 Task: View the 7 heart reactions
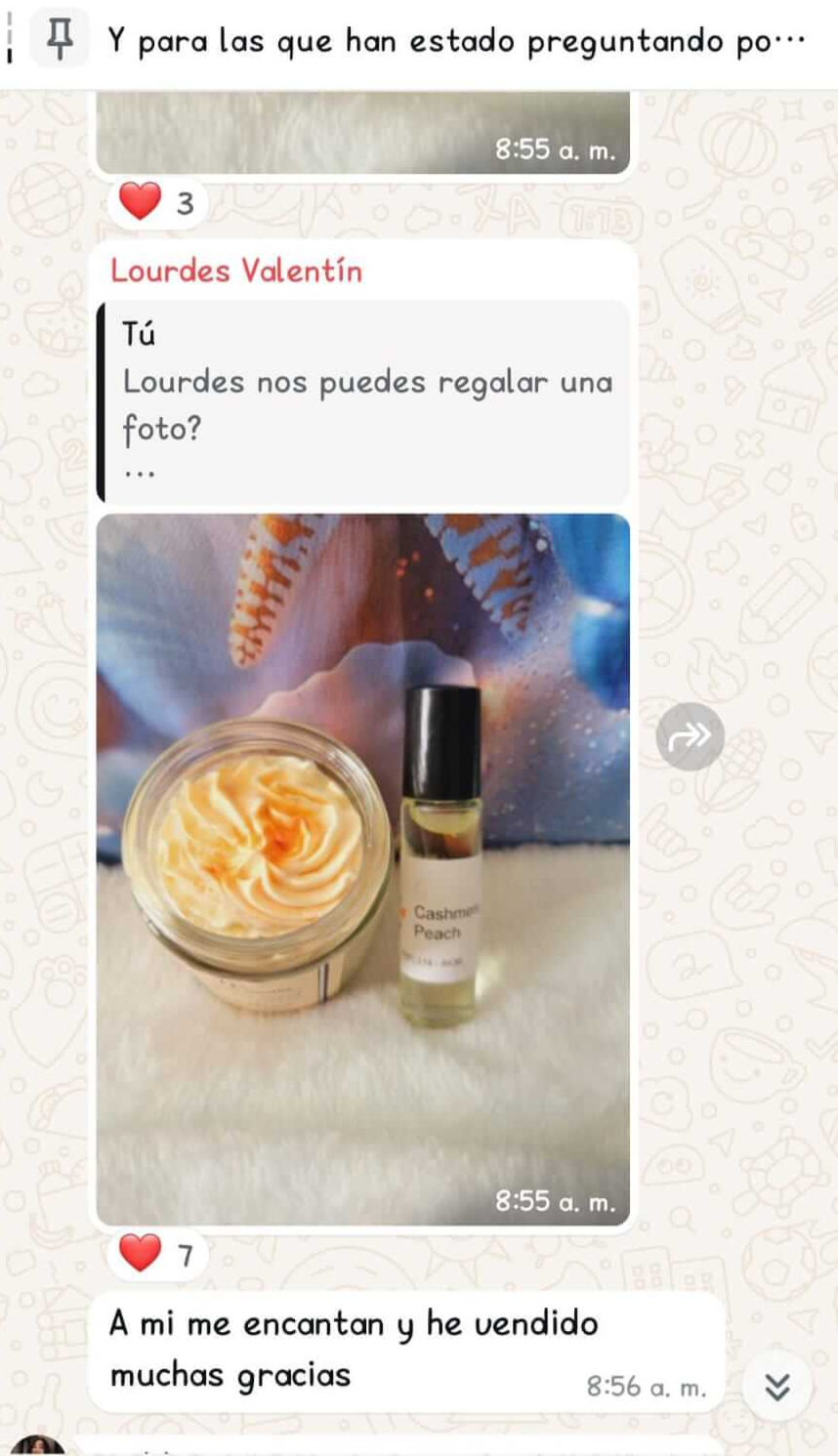[156, 1254]
